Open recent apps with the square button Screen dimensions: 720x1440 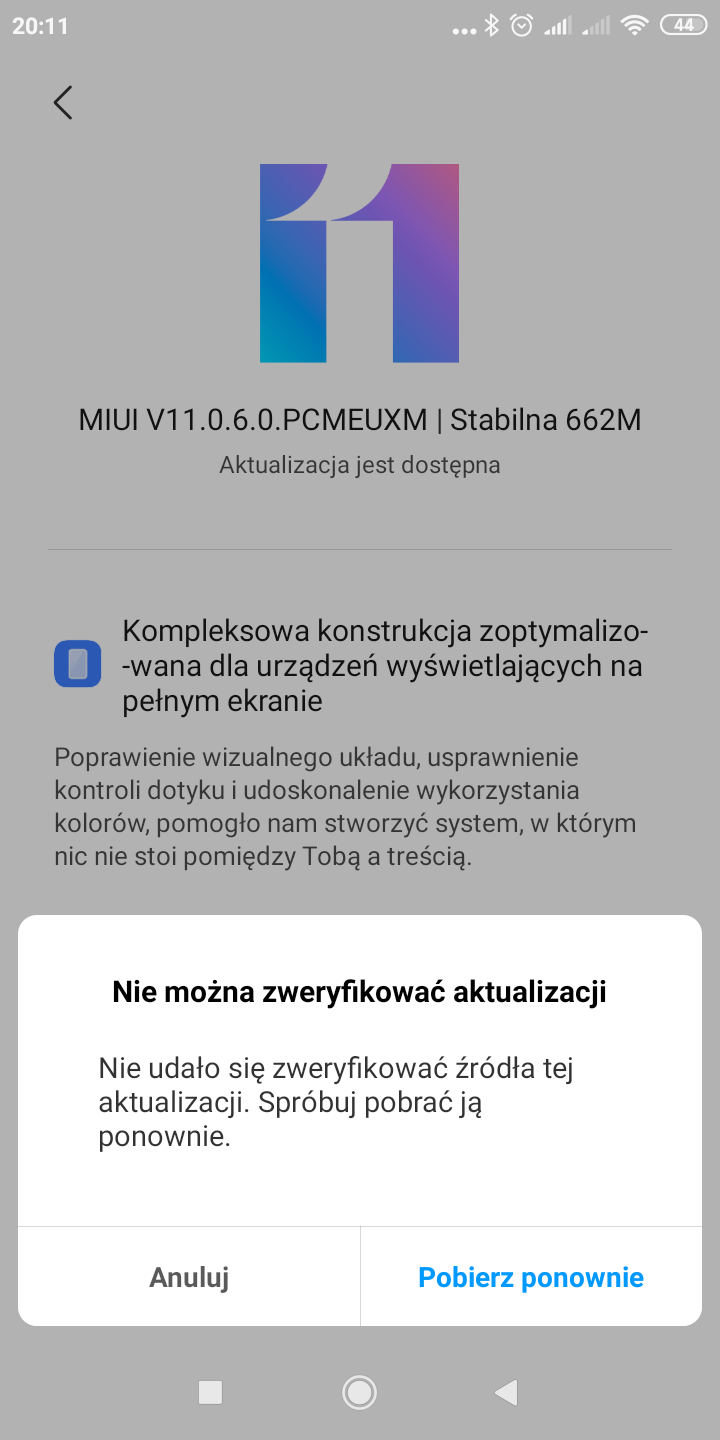210,1391
